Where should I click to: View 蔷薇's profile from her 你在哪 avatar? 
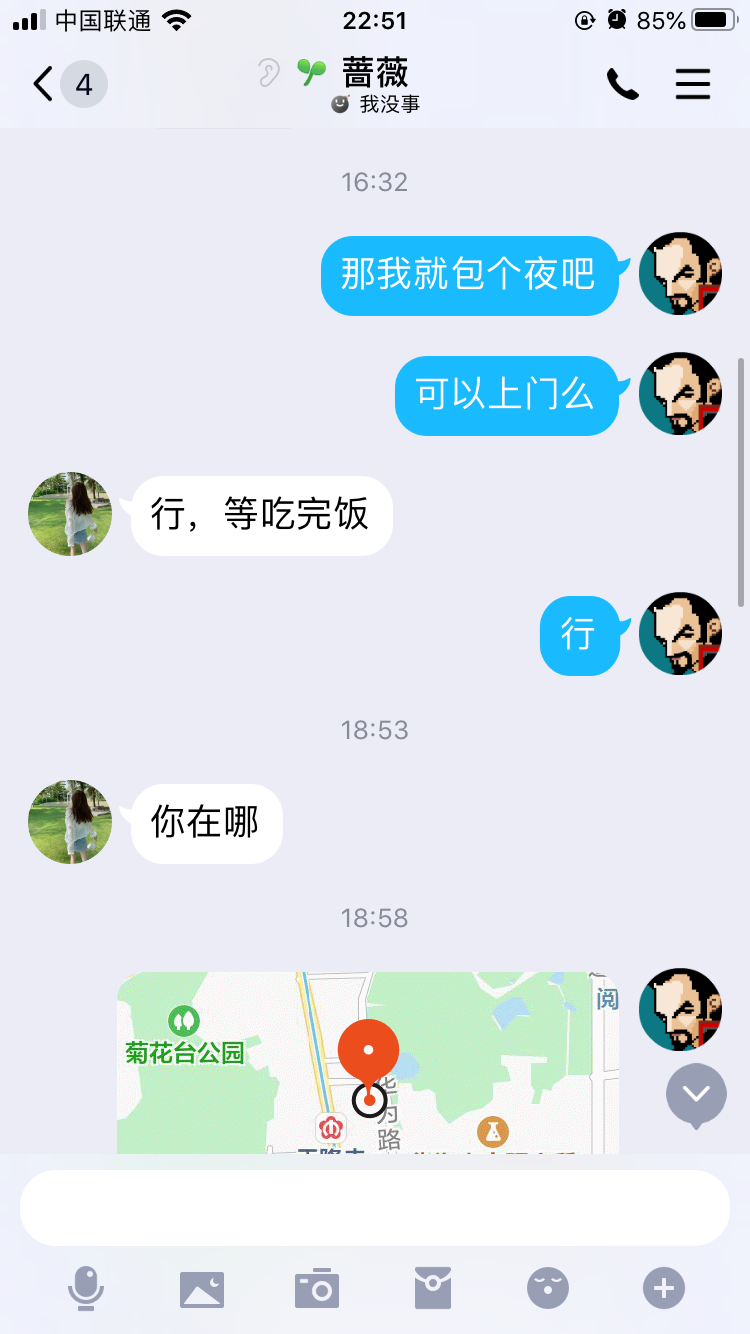[x=70, y=822]
